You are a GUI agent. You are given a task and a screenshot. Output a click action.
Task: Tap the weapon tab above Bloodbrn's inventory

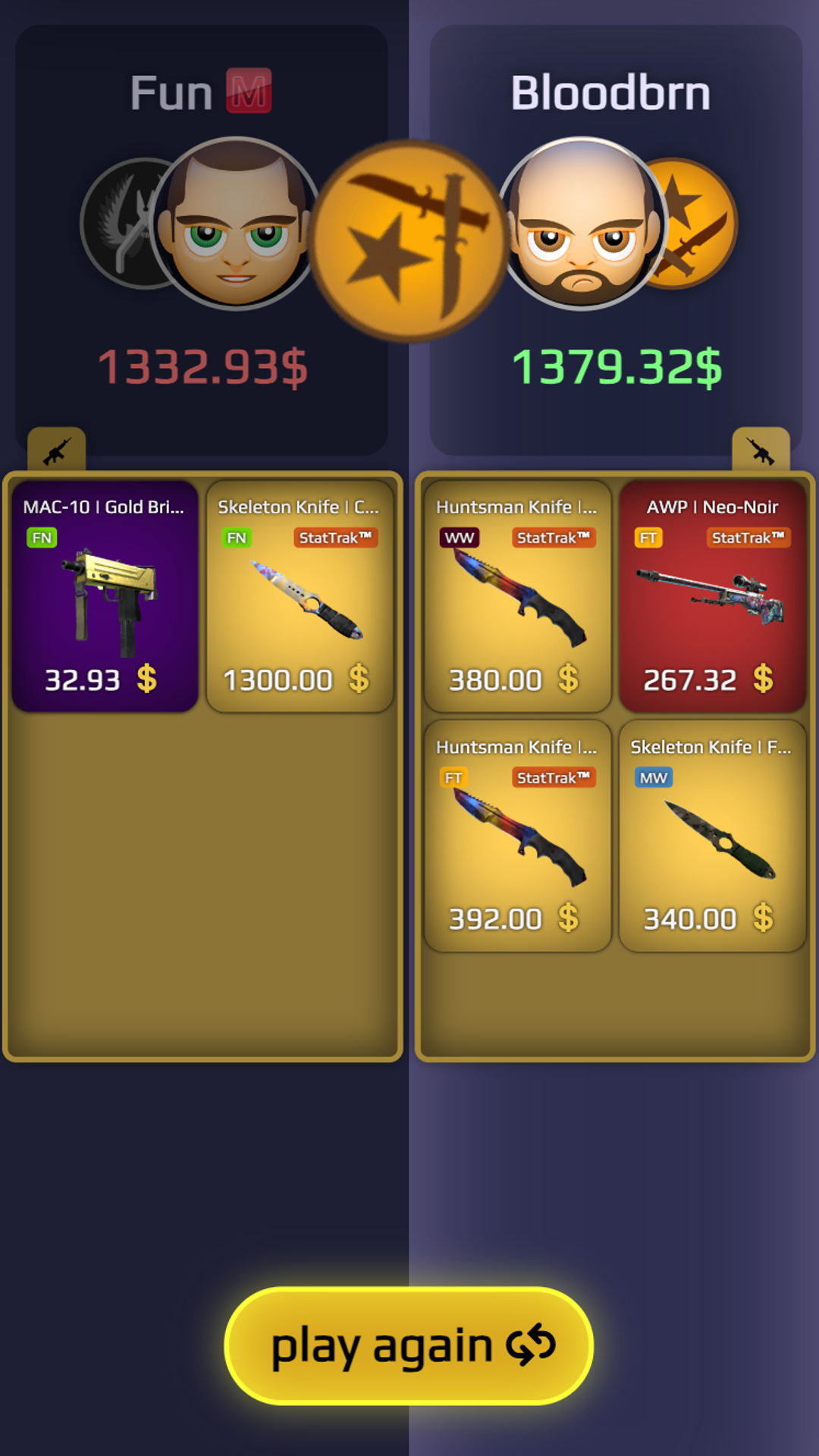[761, 450]
